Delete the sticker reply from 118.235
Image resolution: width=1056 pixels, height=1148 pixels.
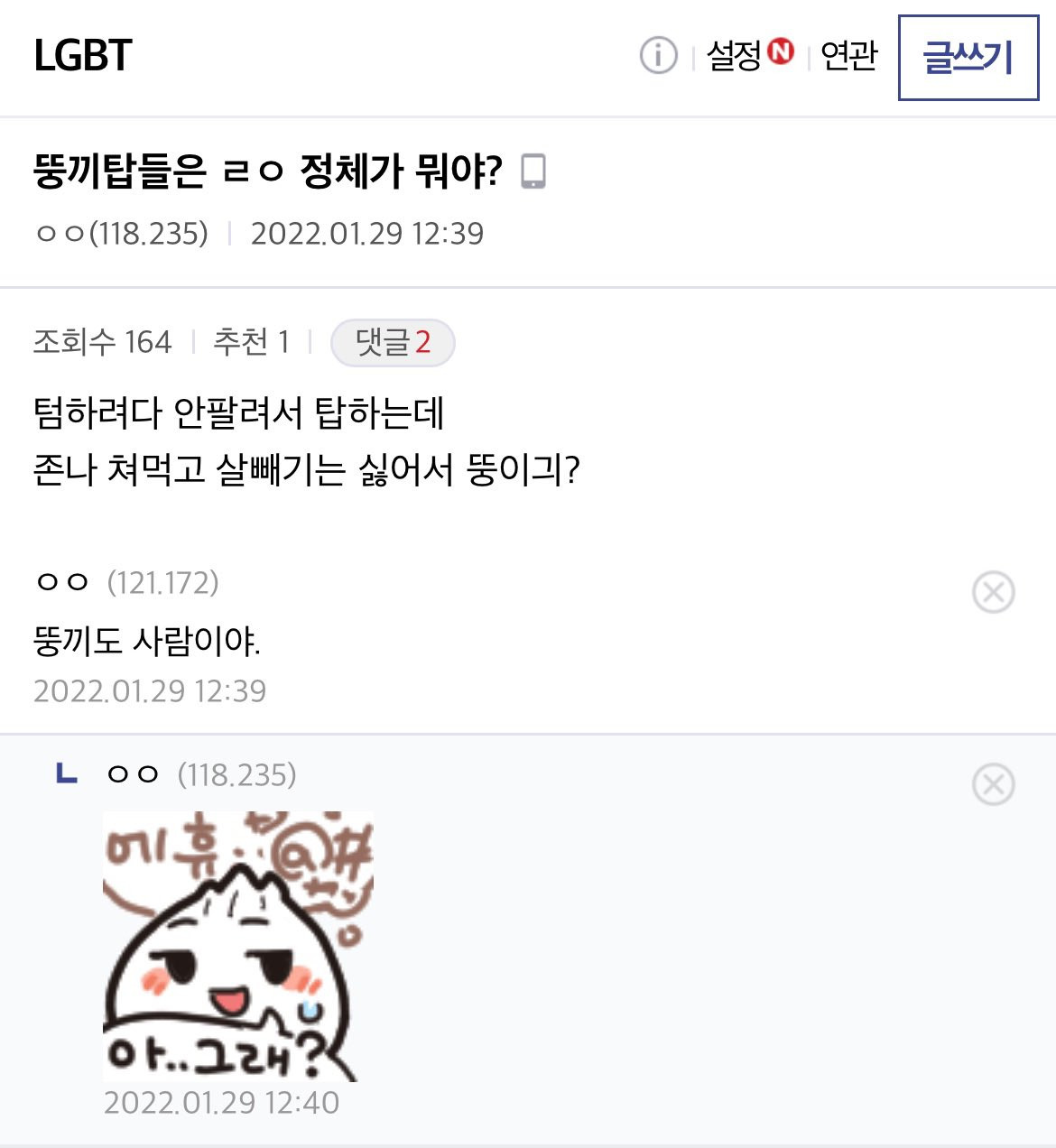click(993, 784)
